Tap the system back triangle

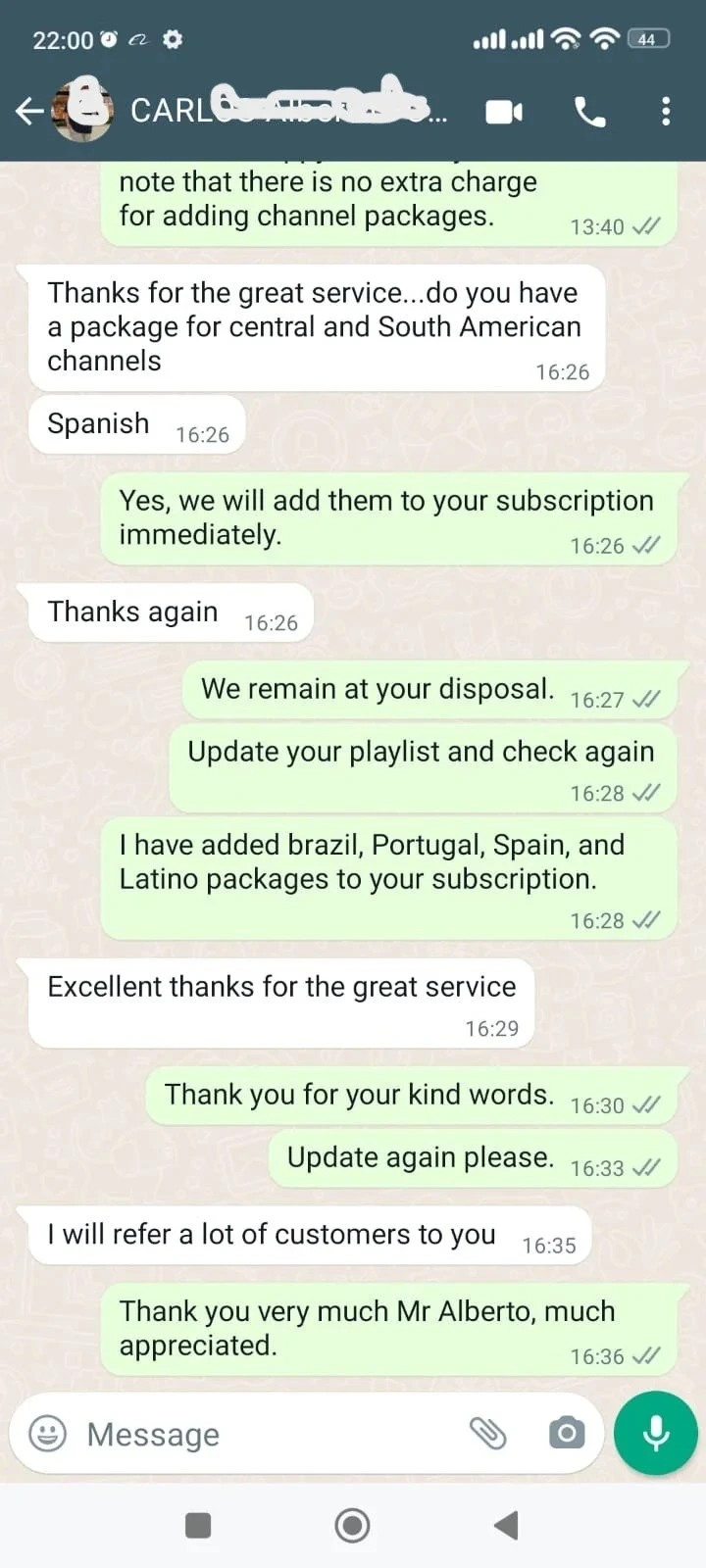point(506,1525)
